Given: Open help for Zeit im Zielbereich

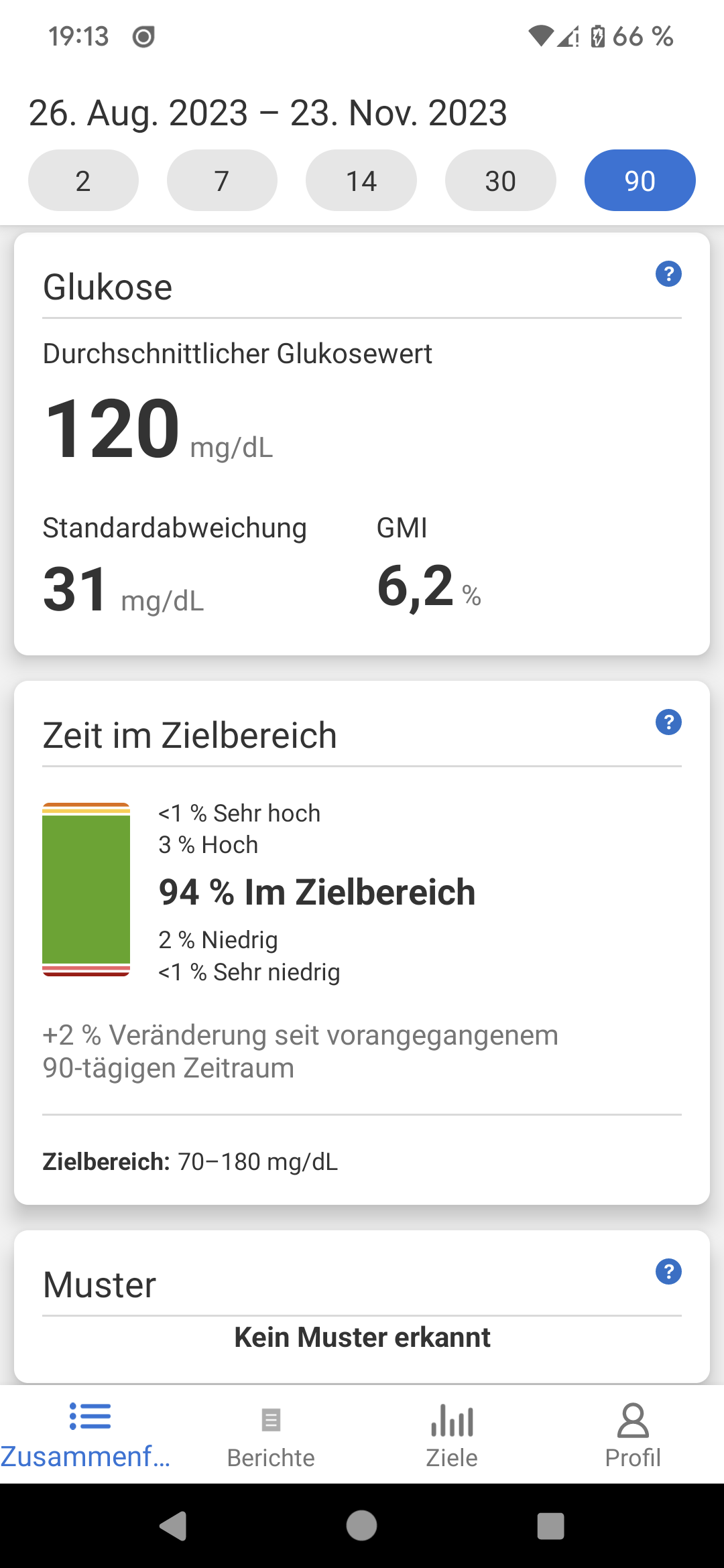Looking at the screenshot, I should tap(668, 722).
